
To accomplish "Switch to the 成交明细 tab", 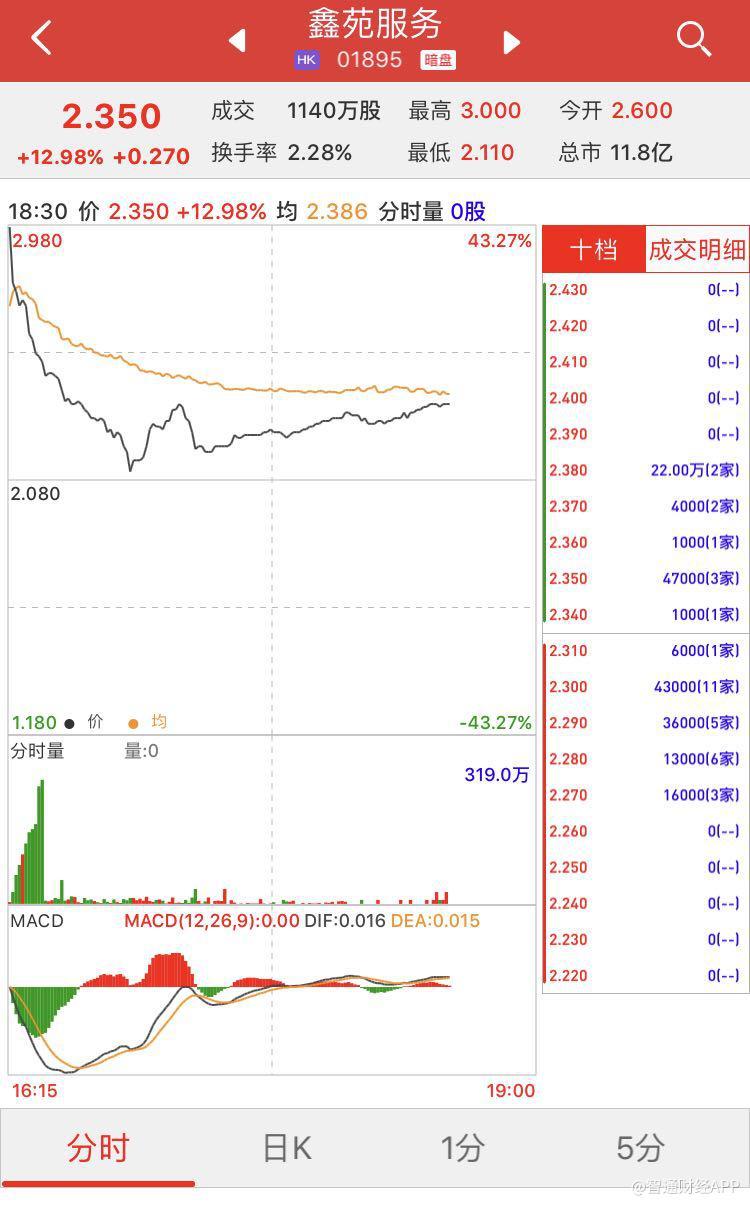I will (x=697, y=249).
